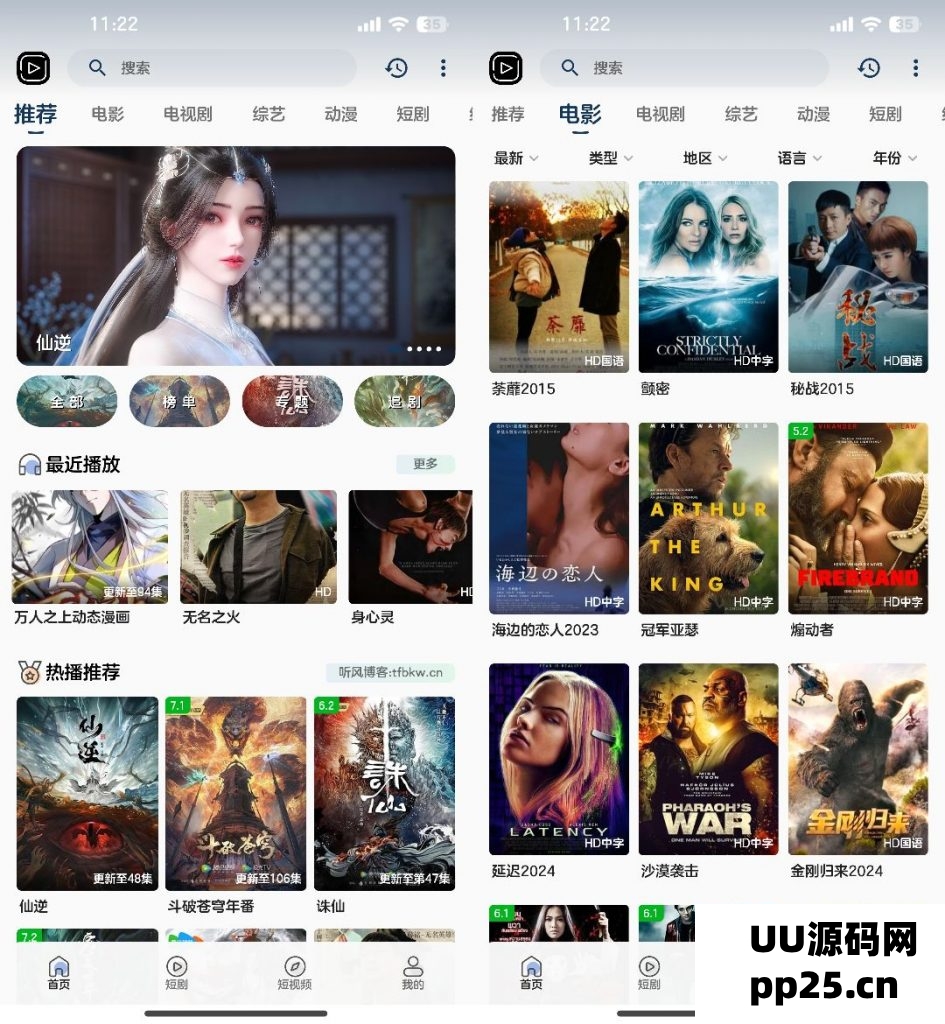Open the search magnifier icon
Screen dimensions: 945x1024
(97, 67)
